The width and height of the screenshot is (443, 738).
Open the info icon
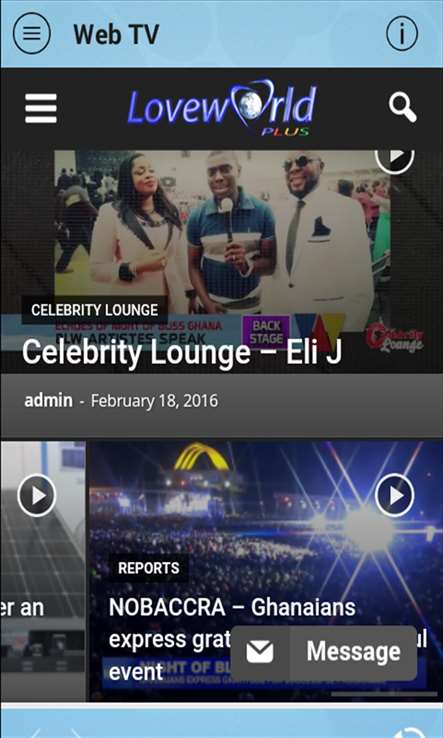[x=402, y=33]
